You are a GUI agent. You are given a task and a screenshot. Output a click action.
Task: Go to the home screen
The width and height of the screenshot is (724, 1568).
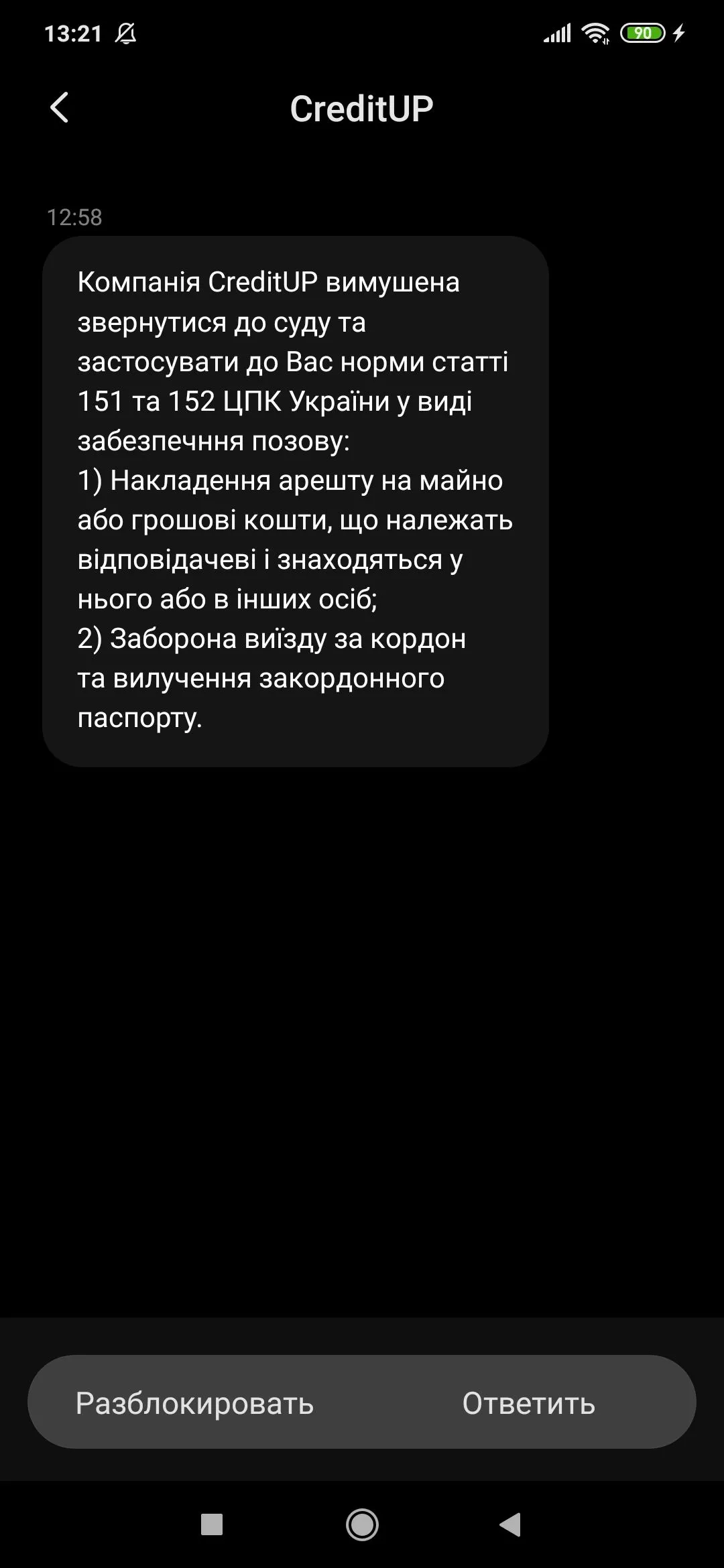click(x=362, y=1524)
